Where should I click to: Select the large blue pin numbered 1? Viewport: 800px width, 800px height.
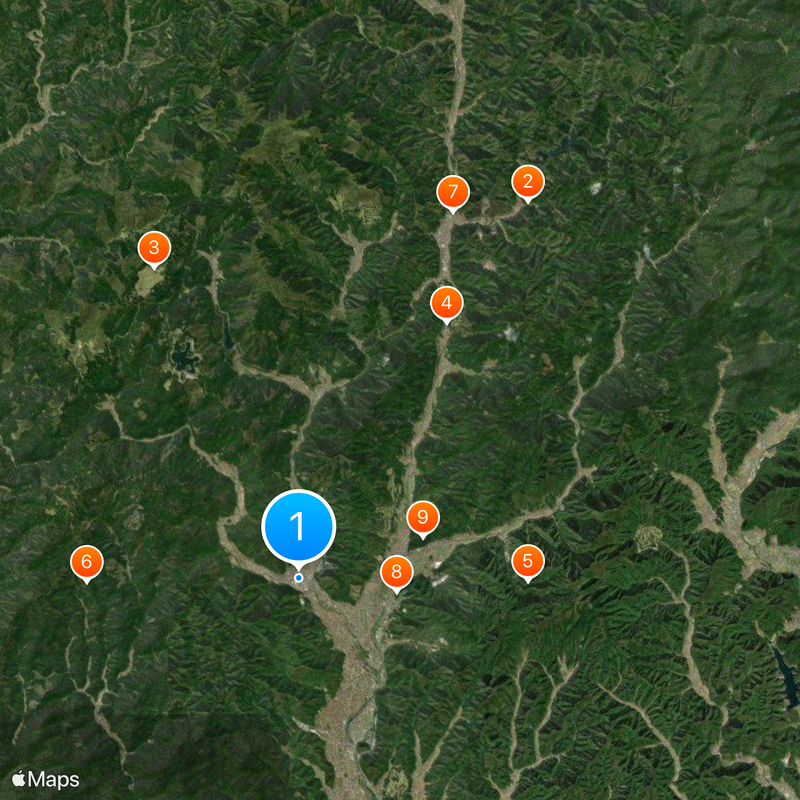pos(298,527)
